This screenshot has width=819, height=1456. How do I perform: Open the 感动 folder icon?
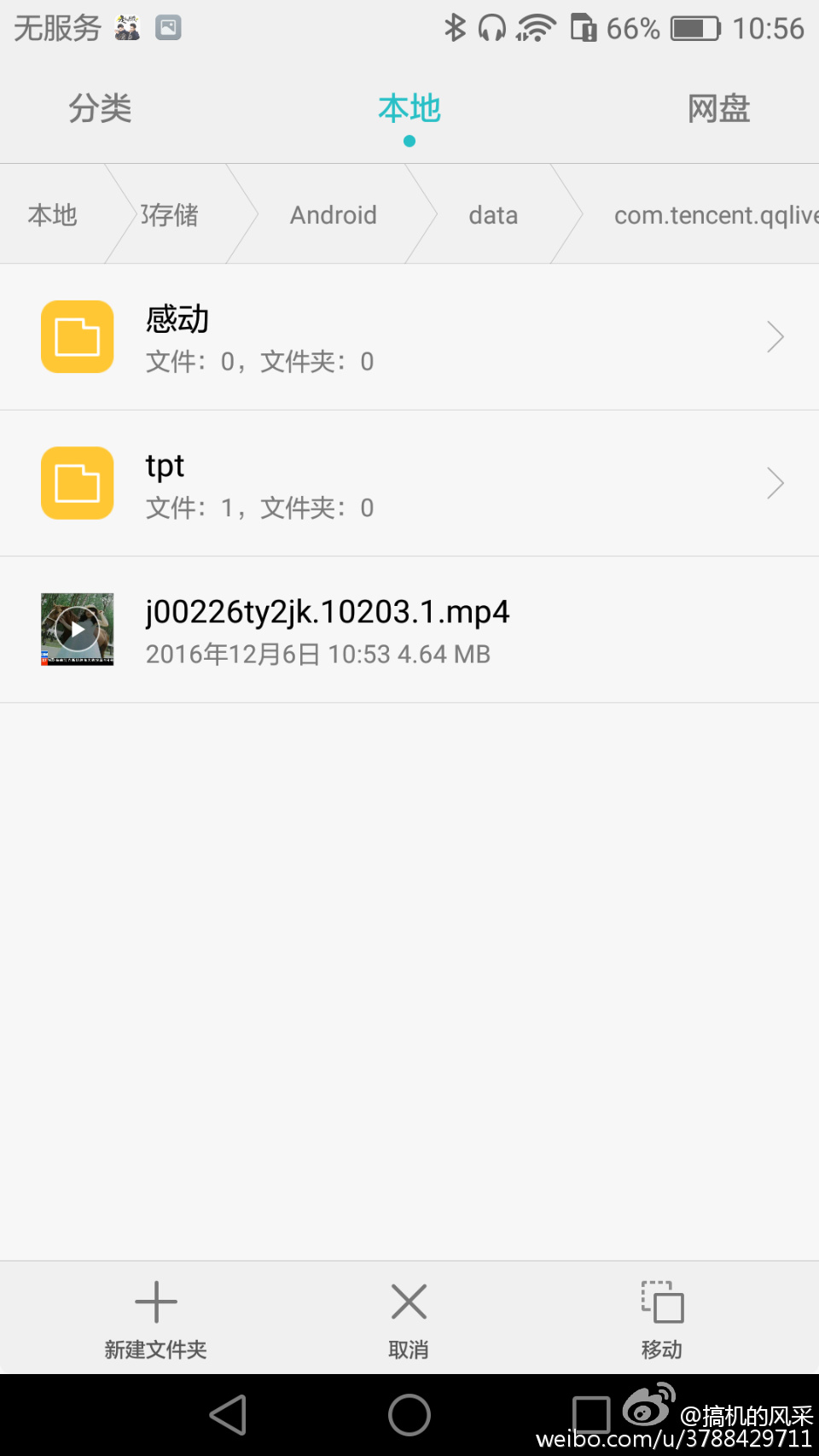(x=77, y=336)
